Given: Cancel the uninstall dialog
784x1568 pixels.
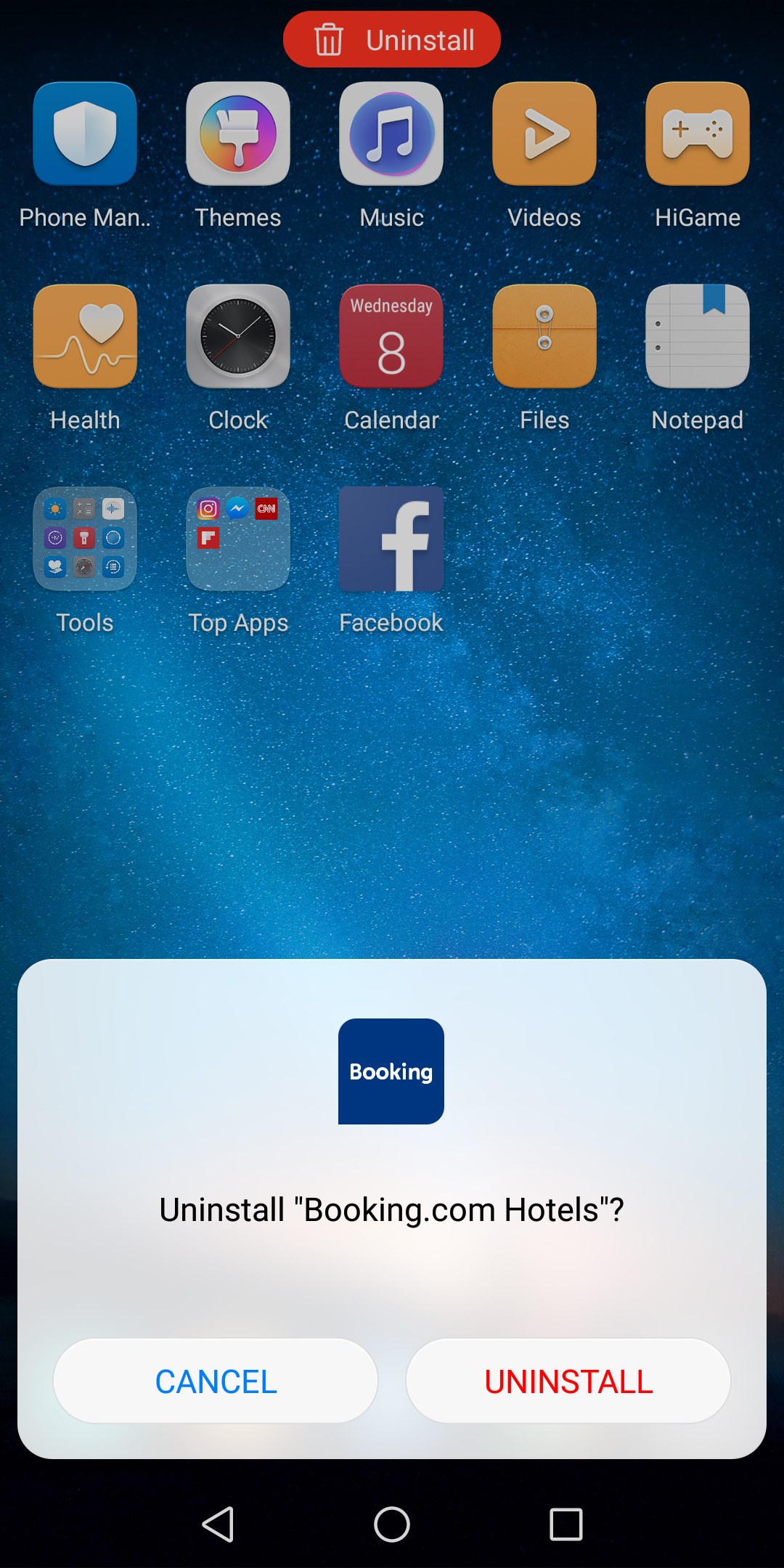Looking at the screenshot, I should click(216, 1381).
